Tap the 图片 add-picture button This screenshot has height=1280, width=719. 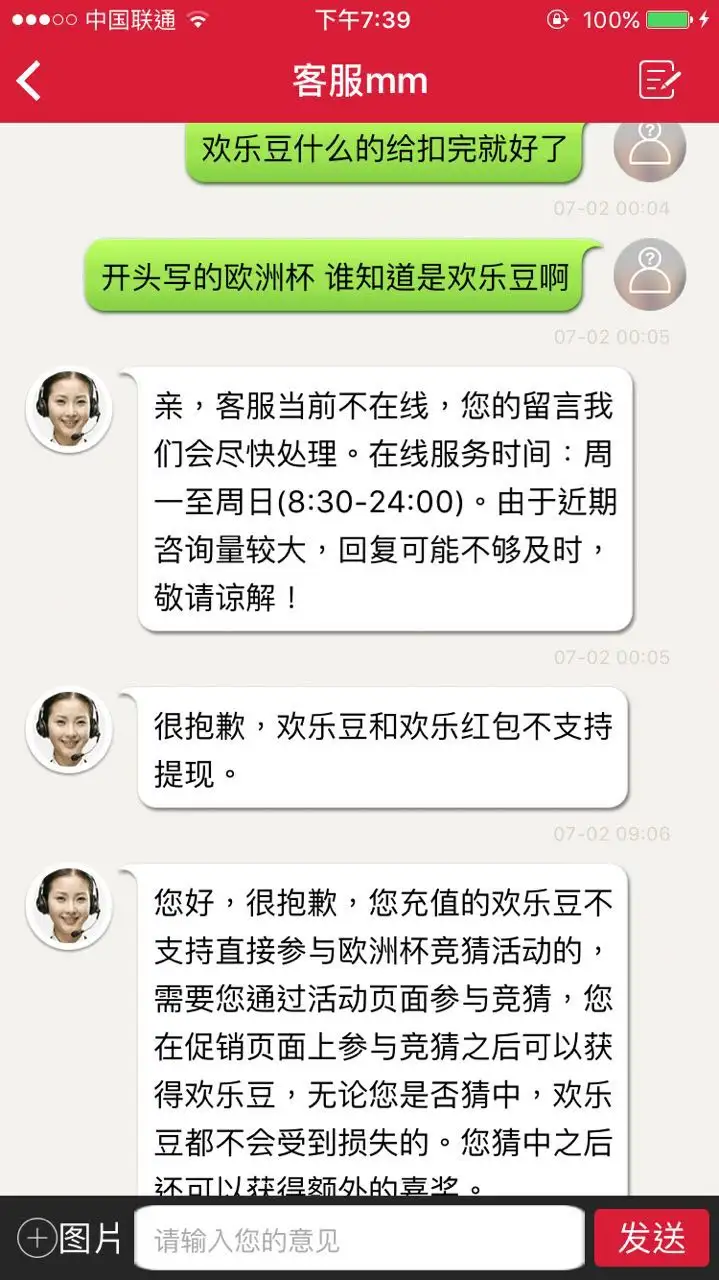pos(70,1239)
